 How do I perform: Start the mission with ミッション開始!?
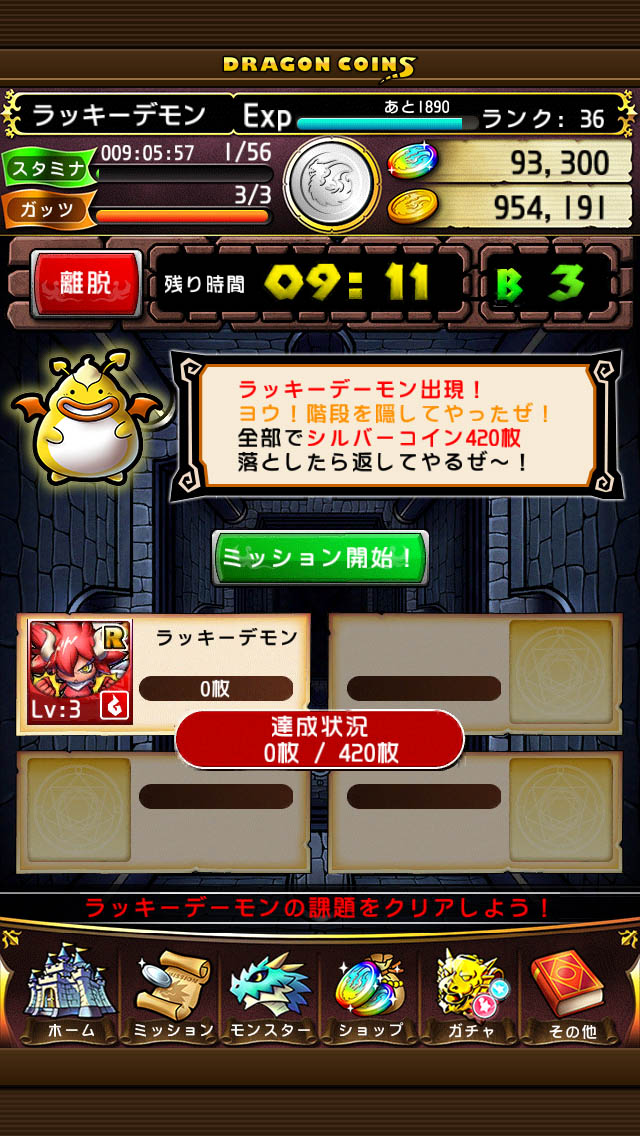tap(320, 557)
